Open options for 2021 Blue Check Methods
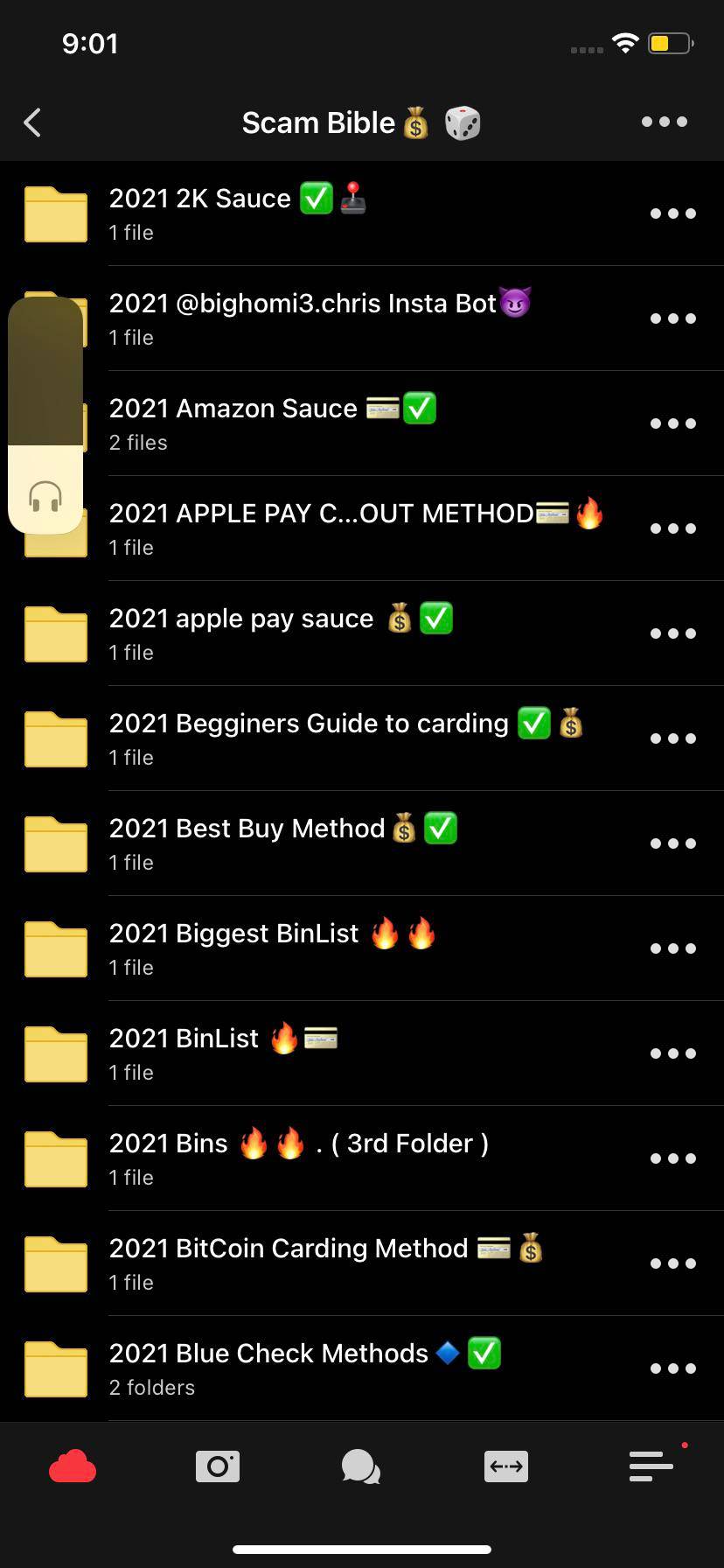This screenshot has height=1568, width=724. coord(673,1368)
